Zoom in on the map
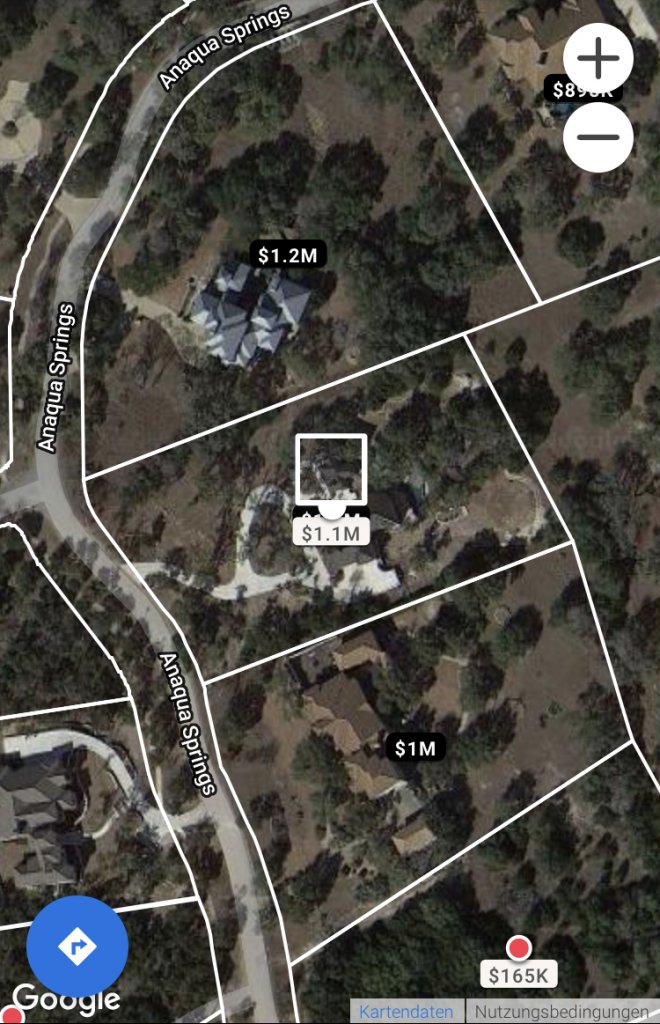The image size is (660, 1024). pos(598,59)
